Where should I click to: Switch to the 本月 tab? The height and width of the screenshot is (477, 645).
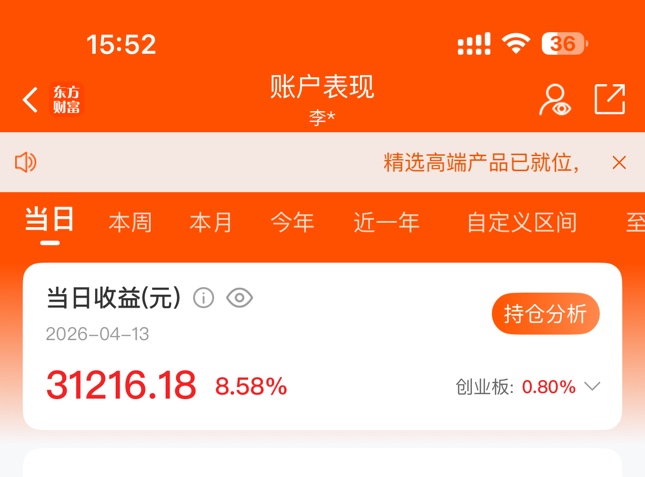(x=211, y=222)
